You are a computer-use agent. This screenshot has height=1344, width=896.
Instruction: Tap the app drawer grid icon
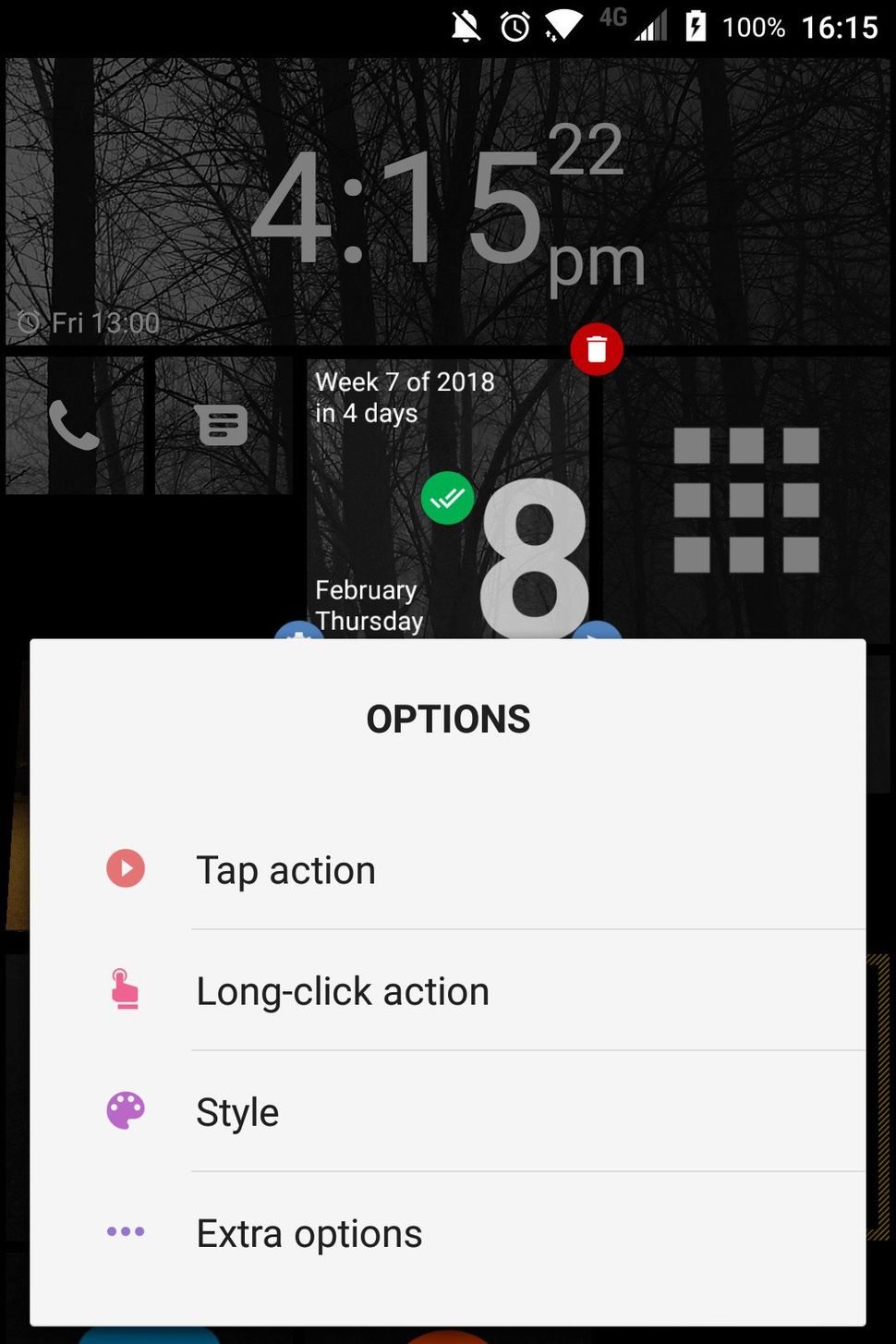[x=745, y=499]
